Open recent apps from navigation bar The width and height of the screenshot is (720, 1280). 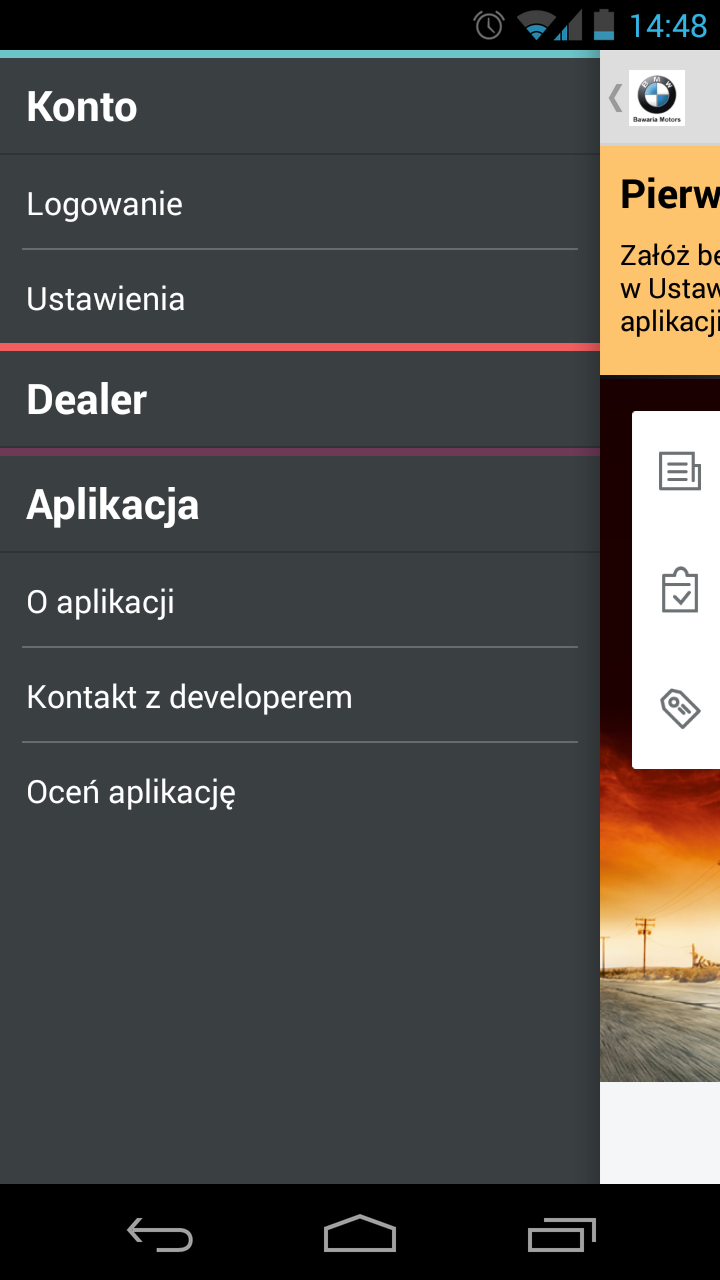[x=561, y=1234]
